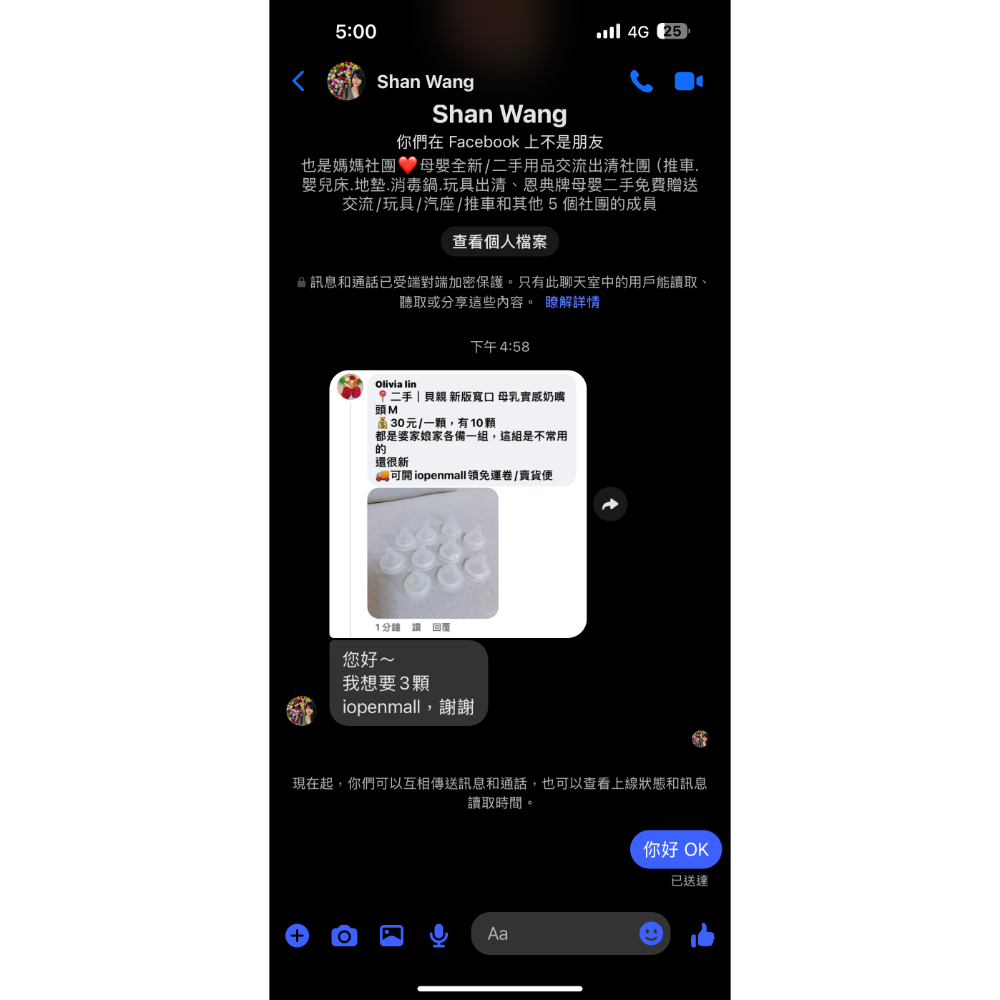The height and width of the screenshot is (1000, 1000).
Task: Open the 瞭解詳情 encryption link
Action: click(572, 302)
